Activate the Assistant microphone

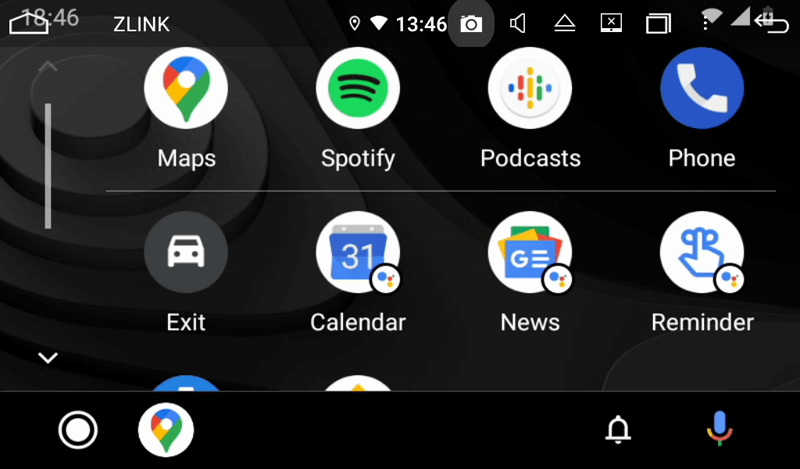pos(719,430)
